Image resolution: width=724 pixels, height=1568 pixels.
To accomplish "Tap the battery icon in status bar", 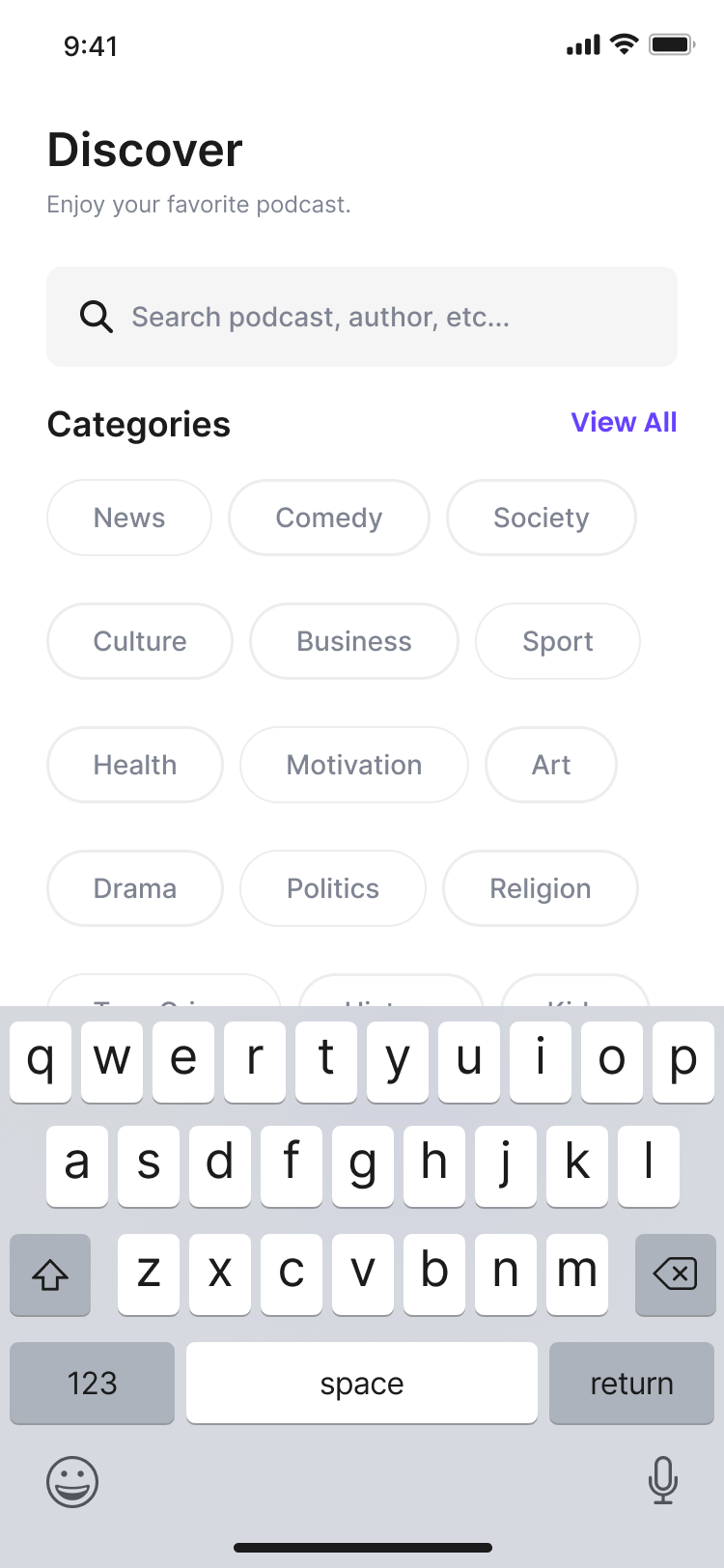I will click(670, 42).
